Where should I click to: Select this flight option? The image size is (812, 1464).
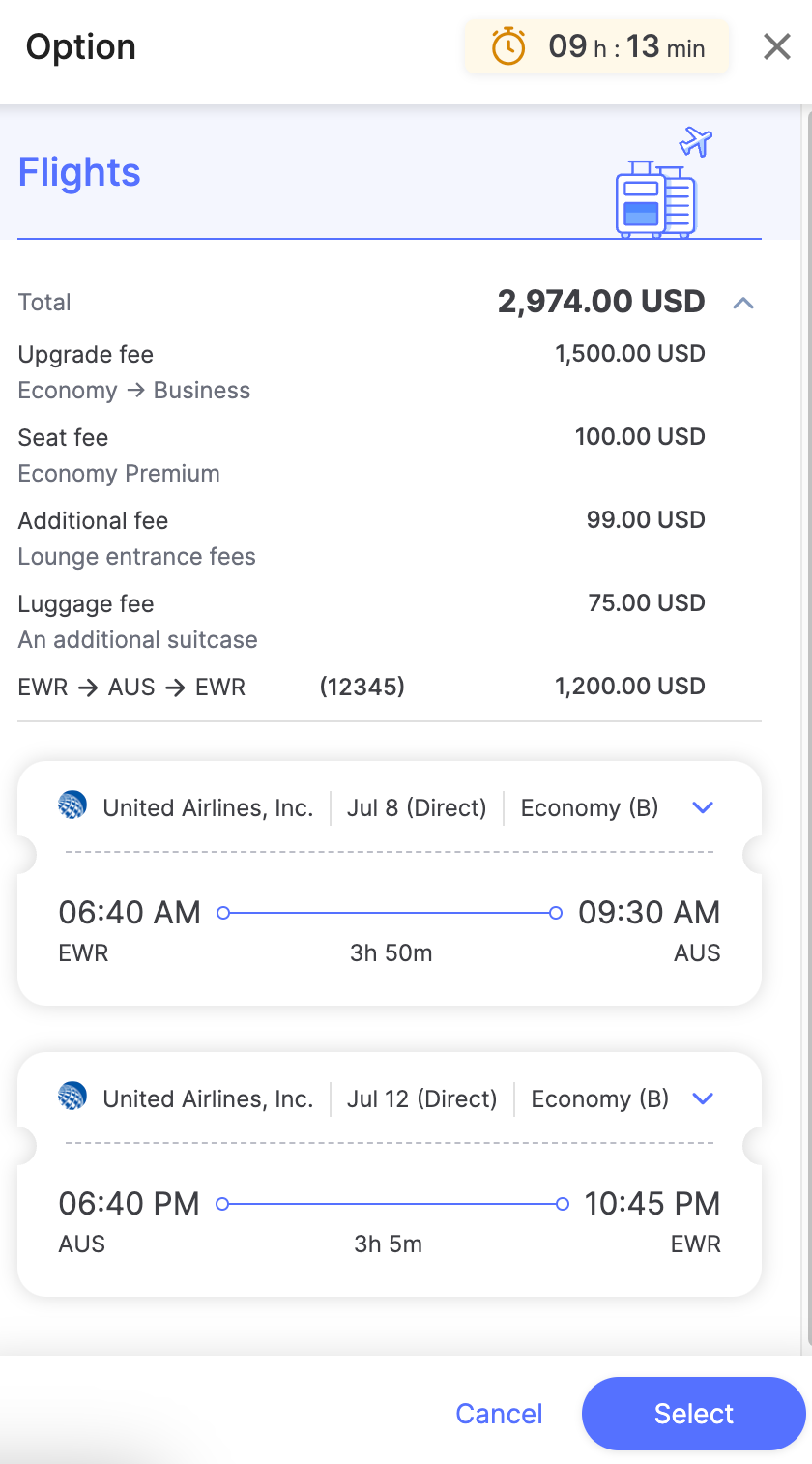pos(693,1414)
